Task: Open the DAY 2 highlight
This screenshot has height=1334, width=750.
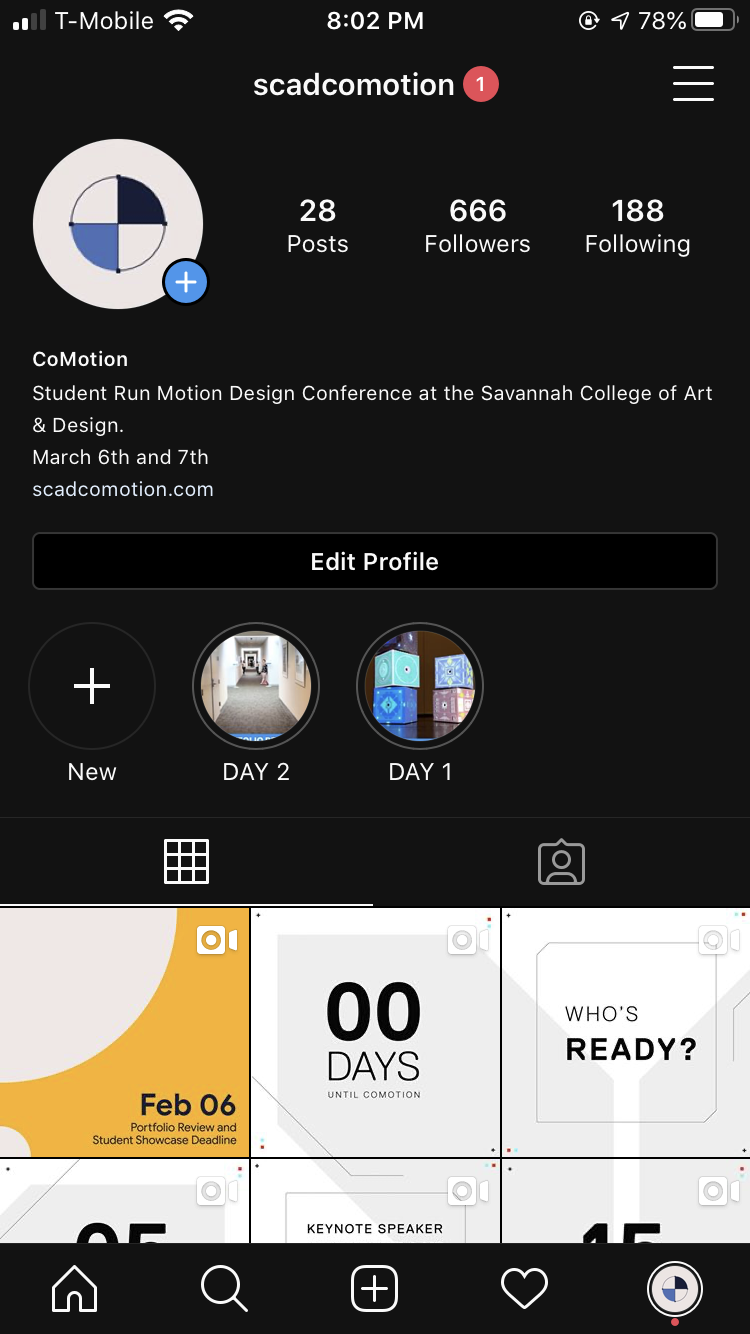Action: (x=256, y=687)
